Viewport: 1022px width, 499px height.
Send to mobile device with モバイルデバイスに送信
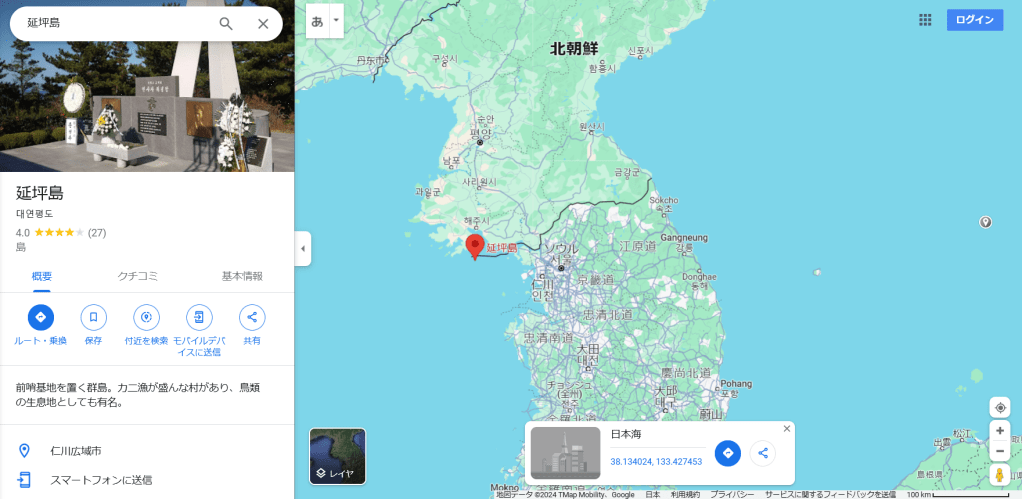199,318
